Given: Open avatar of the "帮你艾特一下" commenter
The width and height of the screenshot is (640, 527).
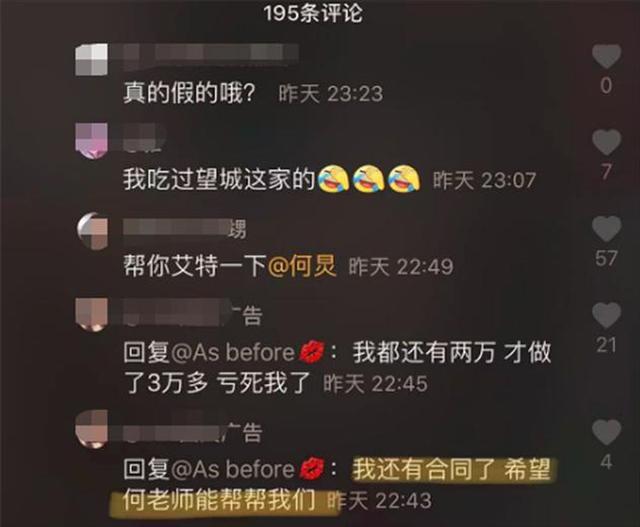Looking at the screenshot, I should pos(92,232).
